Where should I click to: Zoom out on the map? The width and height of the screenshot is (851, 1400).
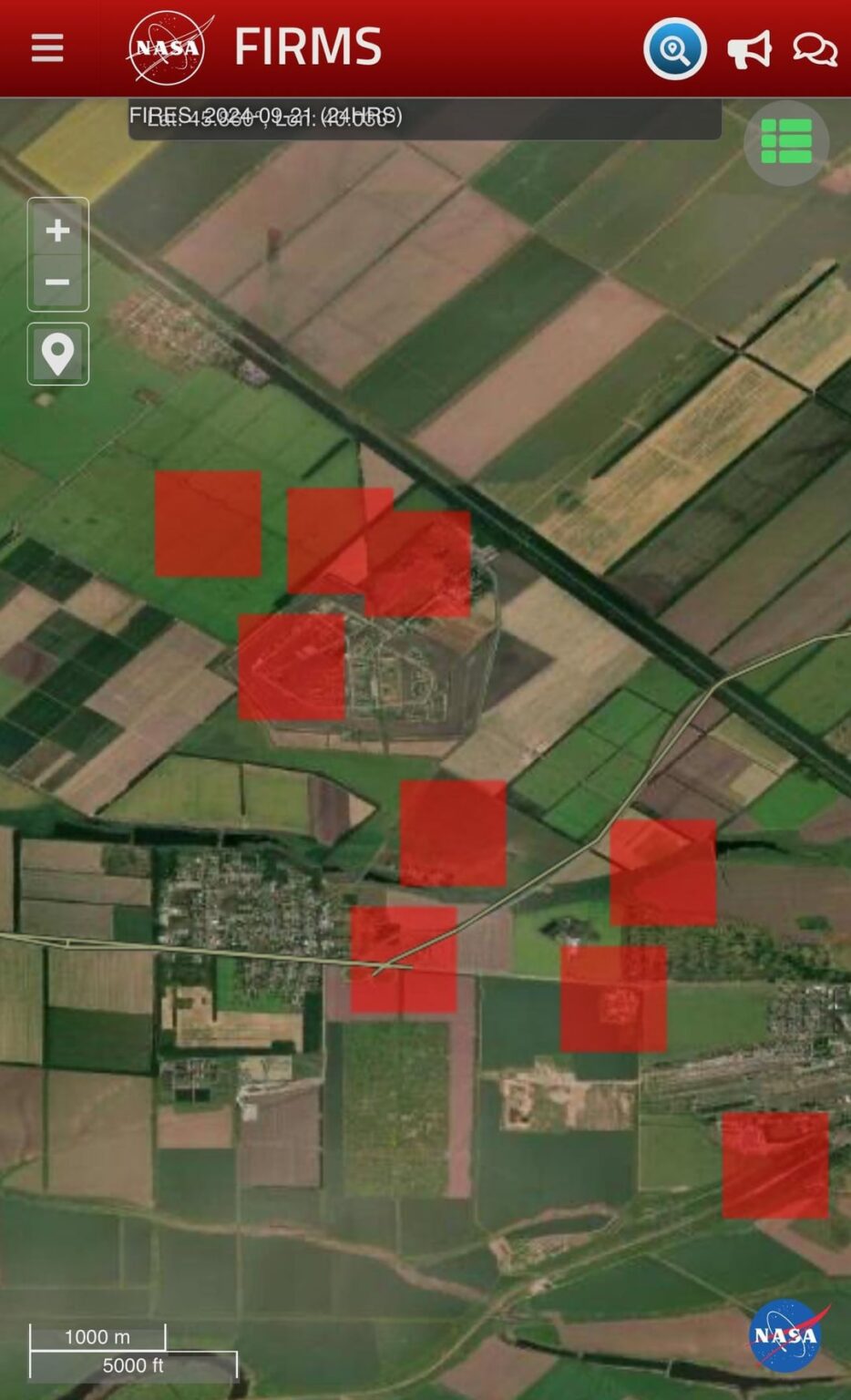click(x=57, y=283)
